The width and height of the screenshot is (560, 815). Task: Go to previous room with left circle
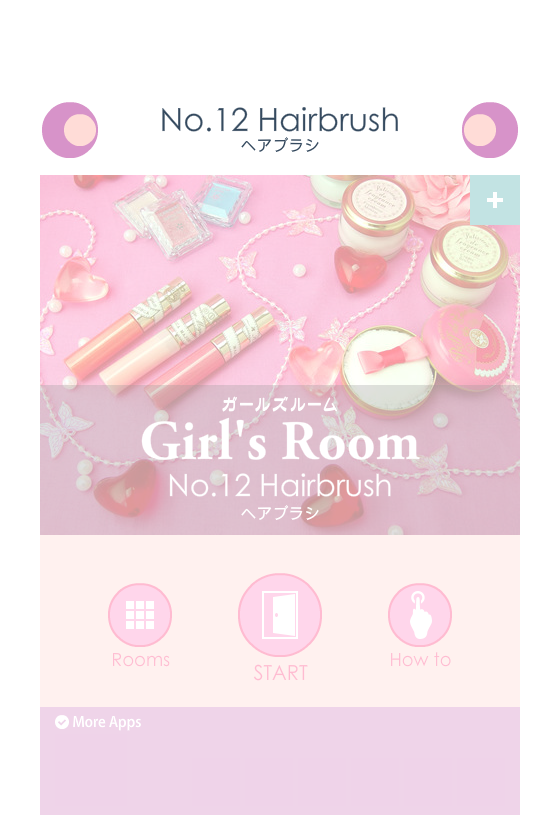(x=70, y=130)
